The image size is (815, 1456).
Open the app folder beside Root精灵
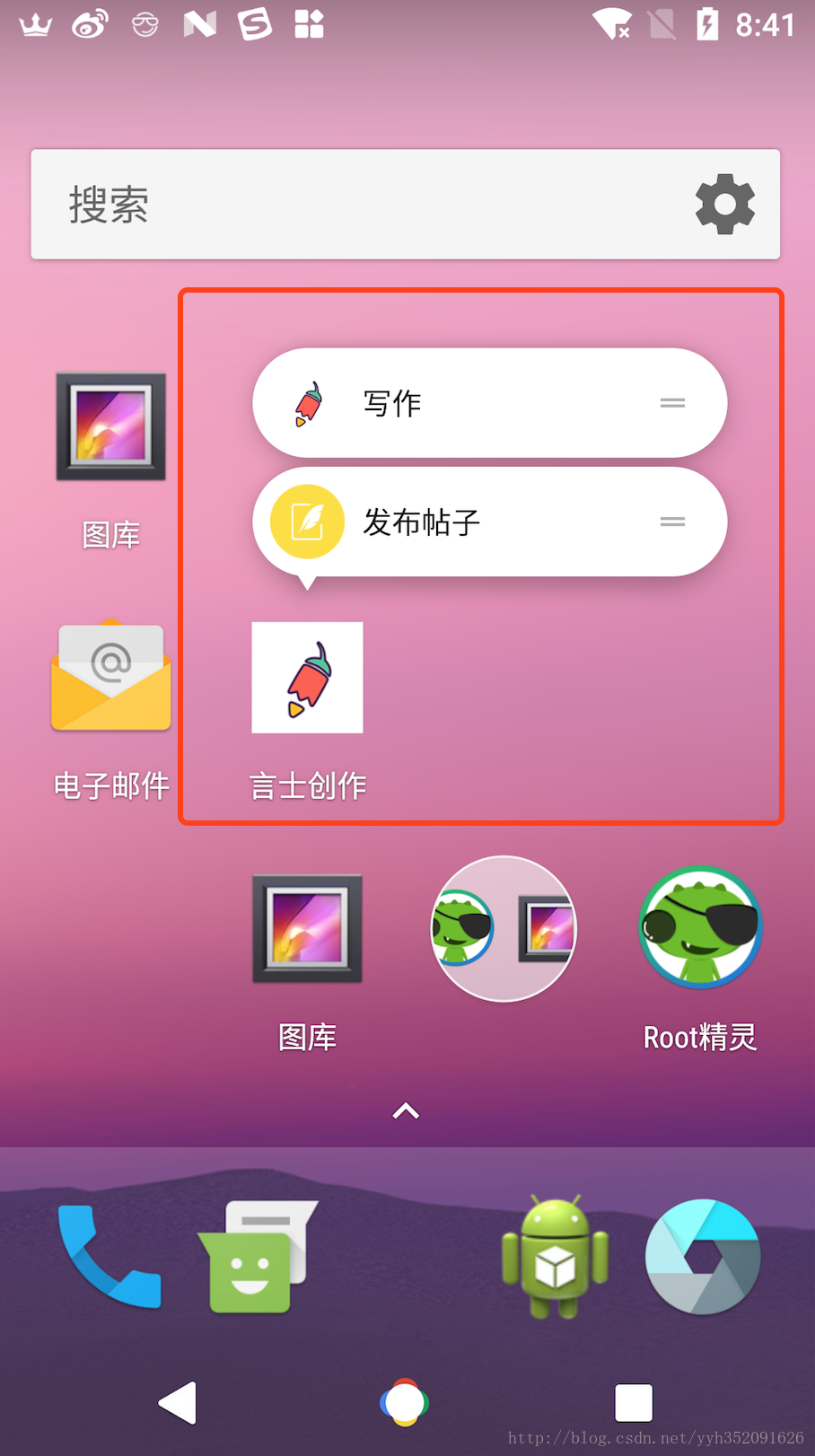coord(504,929)
